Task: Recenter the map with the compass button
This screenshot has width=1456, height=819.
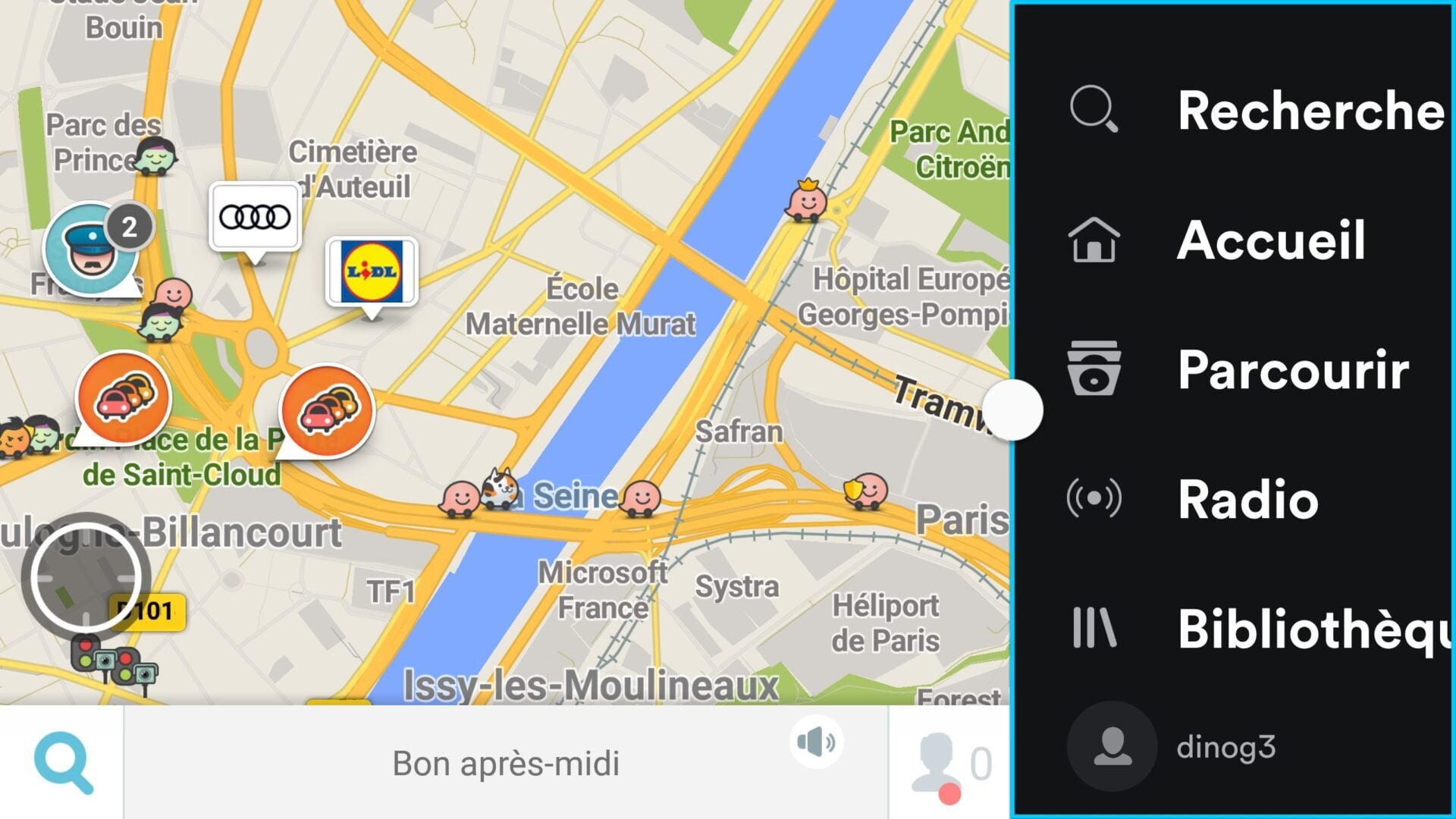Action: pyautogui.click(x=85, y=576)
